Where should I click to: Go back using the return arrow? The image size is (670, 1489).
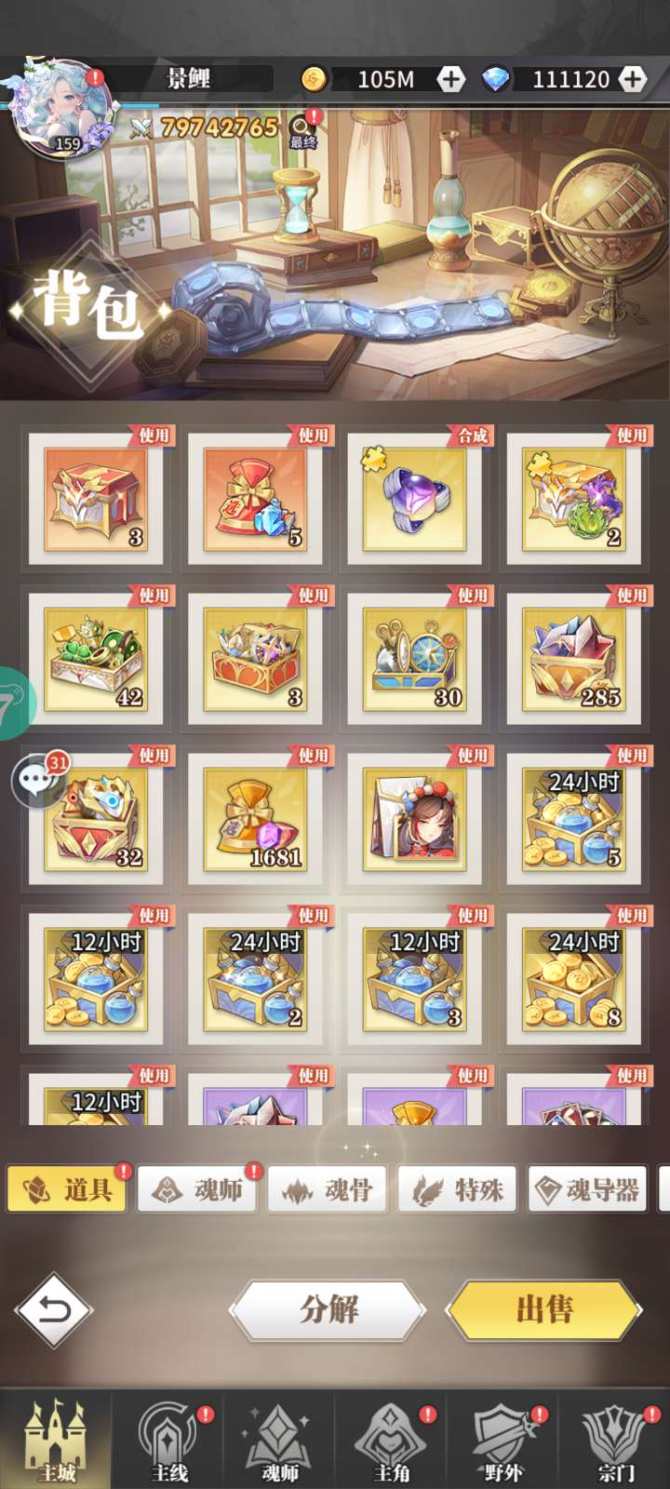click(x=54, y=1309)
